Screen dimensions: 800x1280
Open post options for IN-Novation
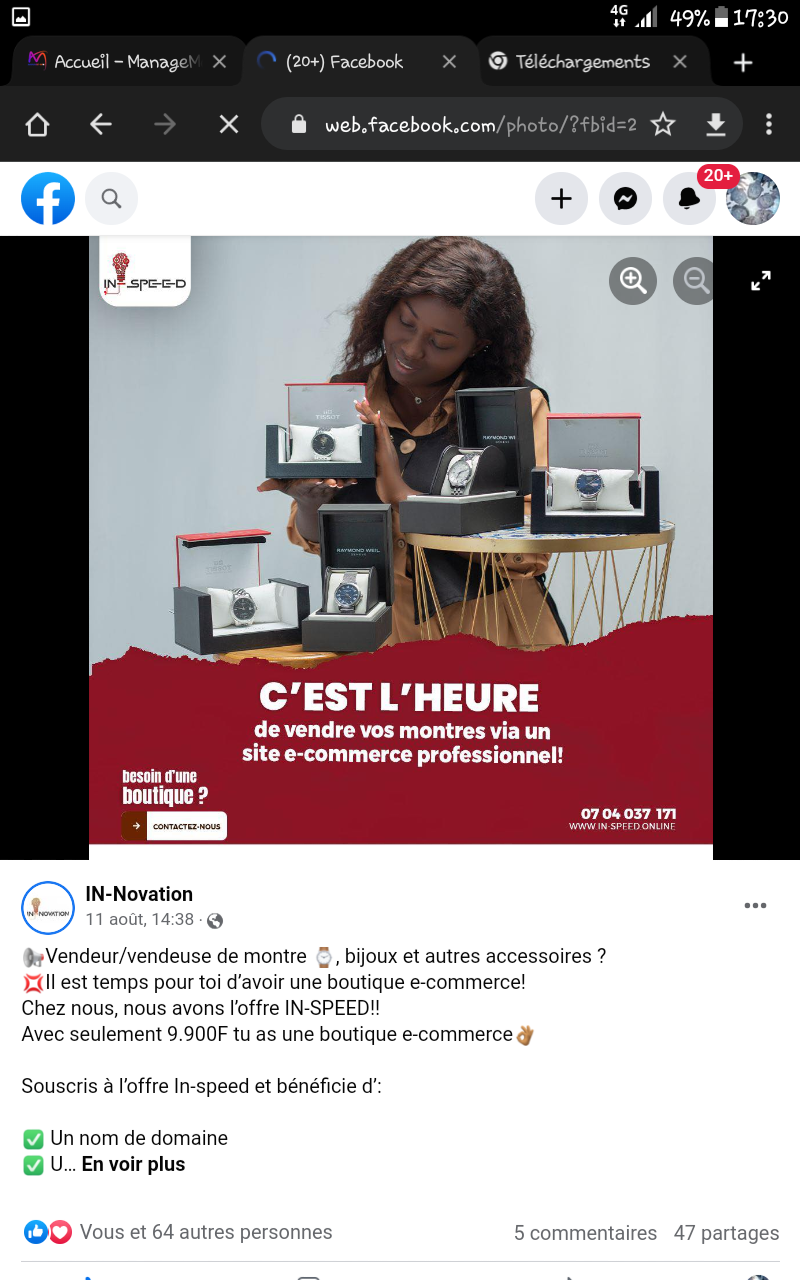tap(755, 906)
